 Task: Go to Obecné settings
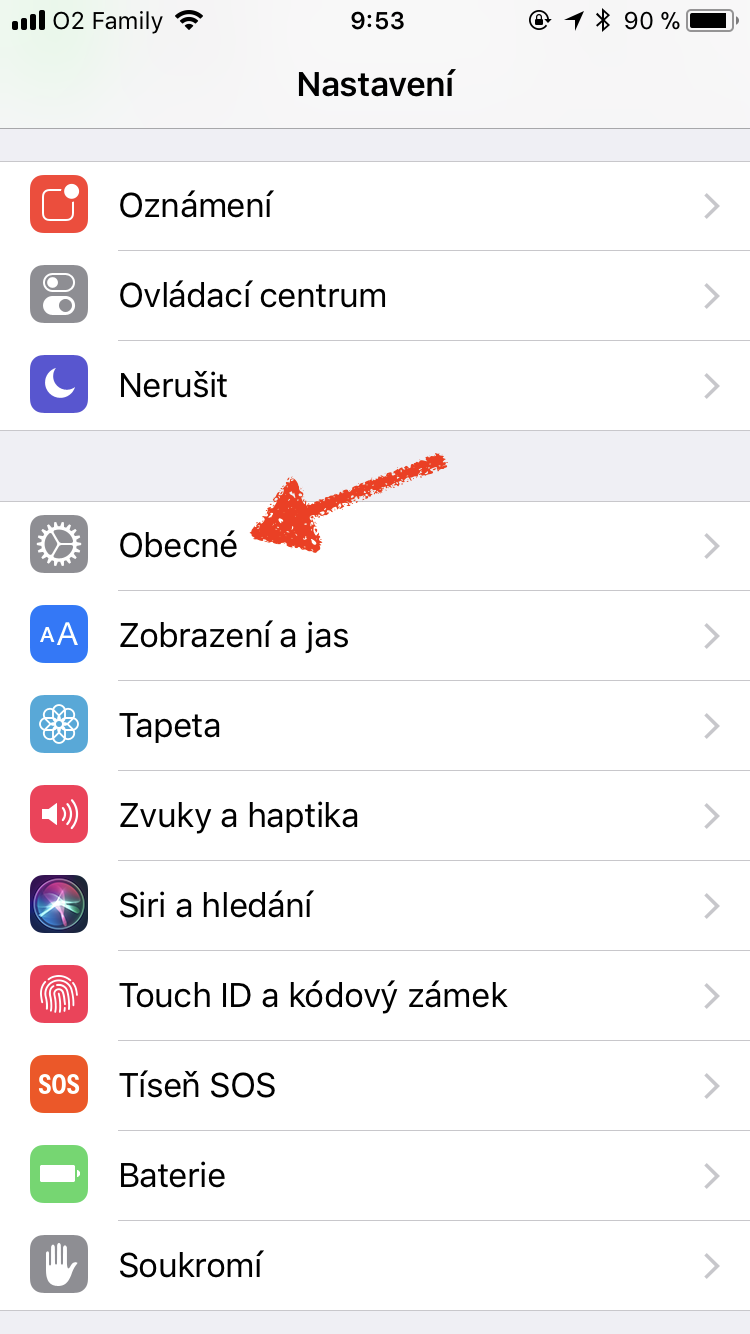point(375,546)
